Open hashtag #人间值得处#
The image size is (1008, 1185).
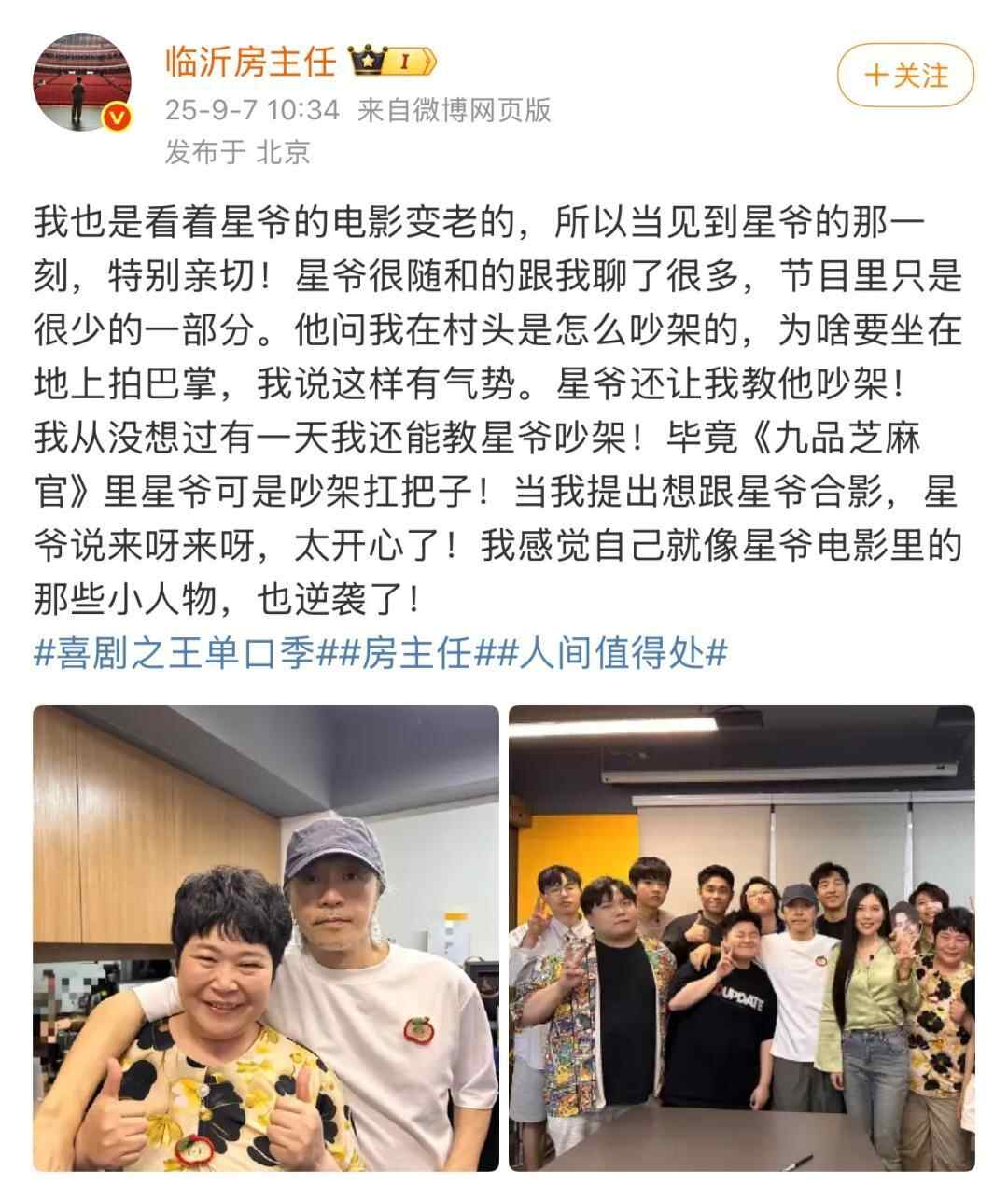pos(612,653)
